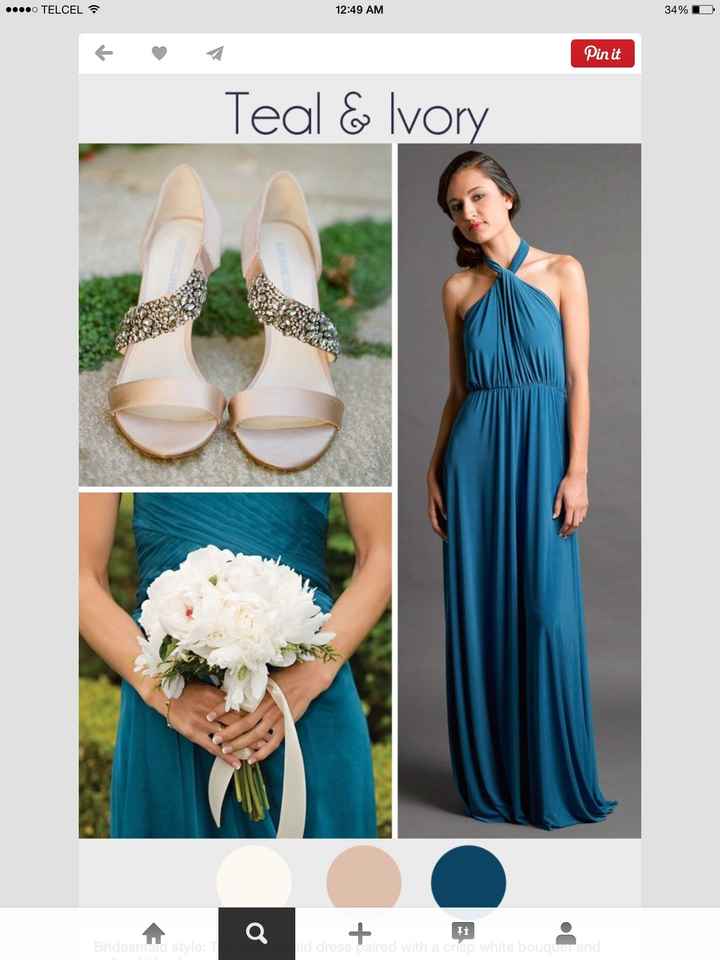Viewport: 720px width, 960px height.
Task: Go back using the arrow icon
Action: (104, 53)
